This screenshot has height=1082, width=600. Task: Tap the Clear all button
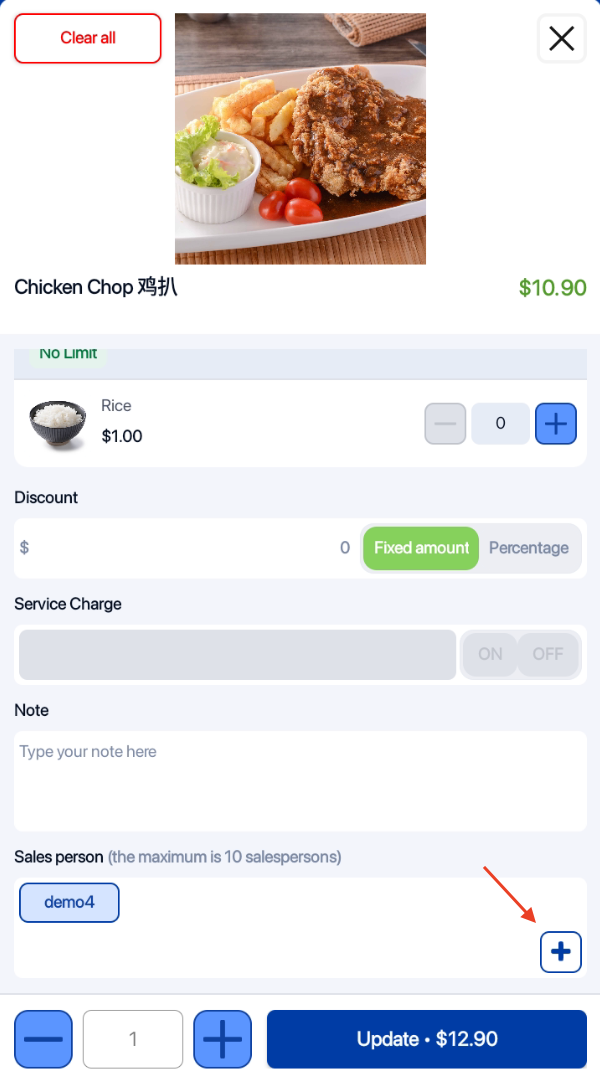(x=88, y=38)
